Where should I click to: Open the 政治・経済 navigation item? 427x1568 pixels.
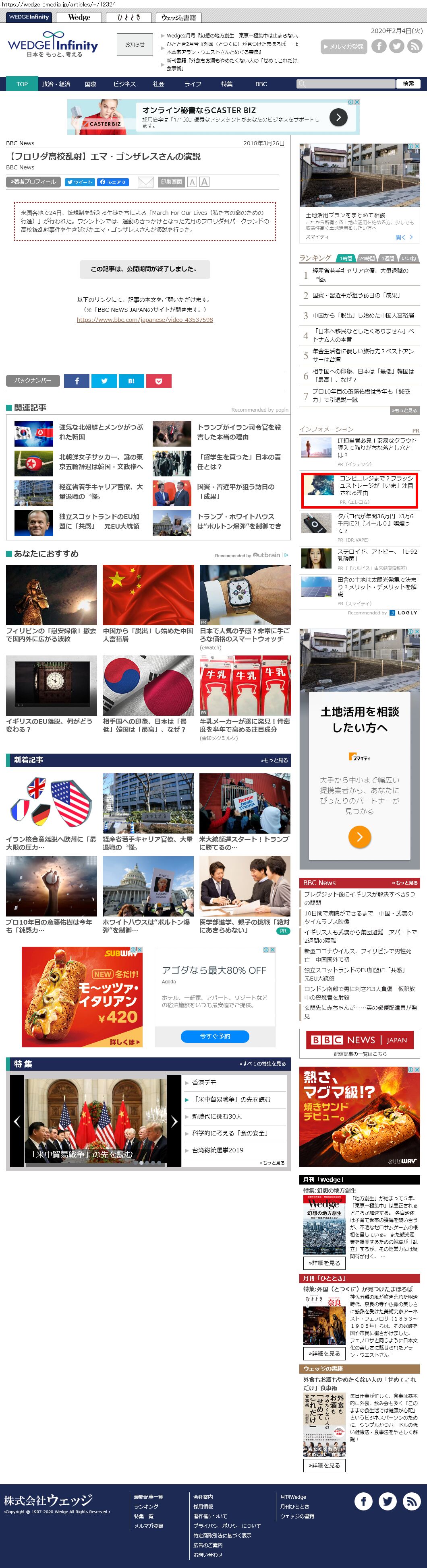[x=56, y=84]
